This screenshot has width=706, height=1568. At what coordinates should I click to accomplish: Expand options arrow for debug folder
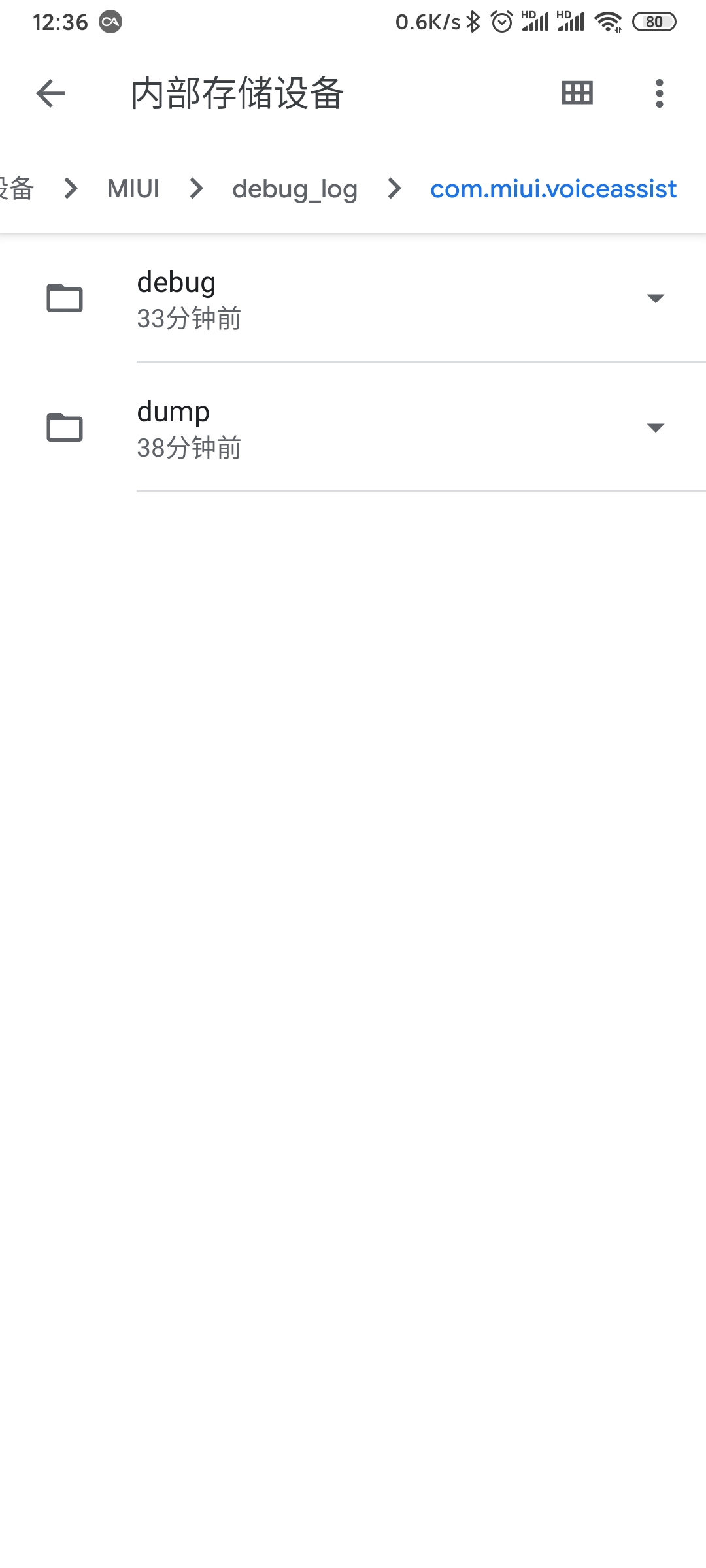[655, 299]
